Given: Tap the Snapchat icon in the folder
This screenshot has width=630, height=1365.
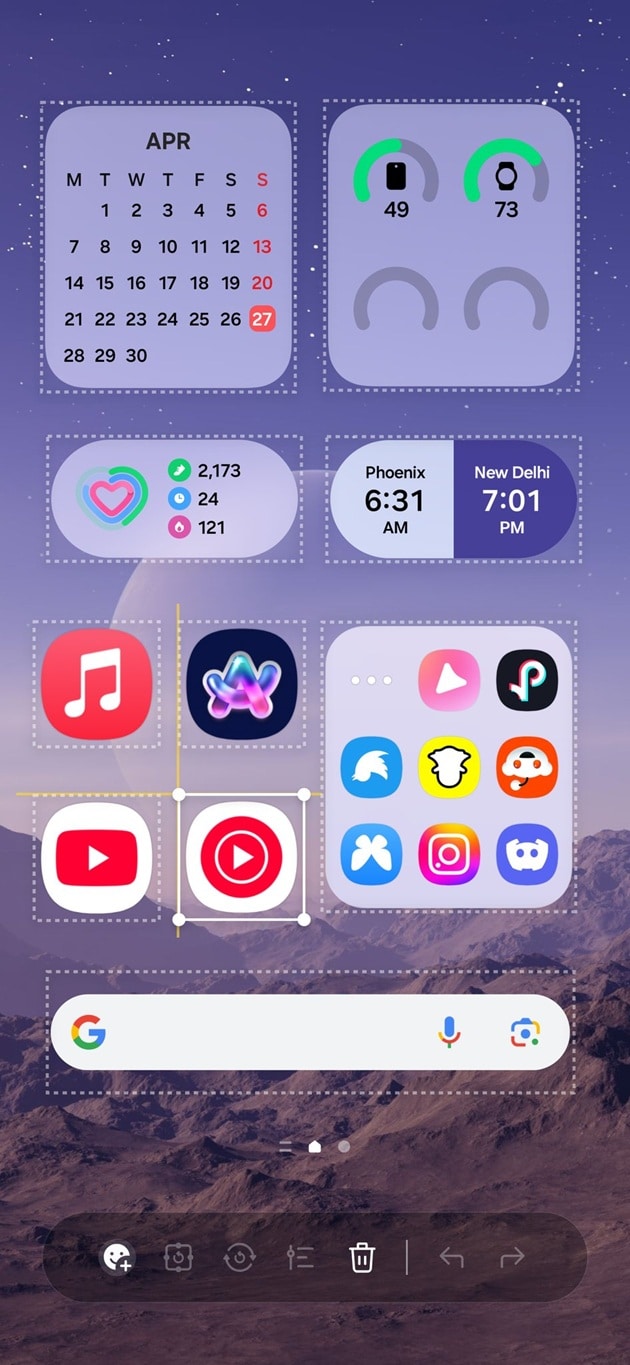Looking at the screenshot, I should pos(449,768).
